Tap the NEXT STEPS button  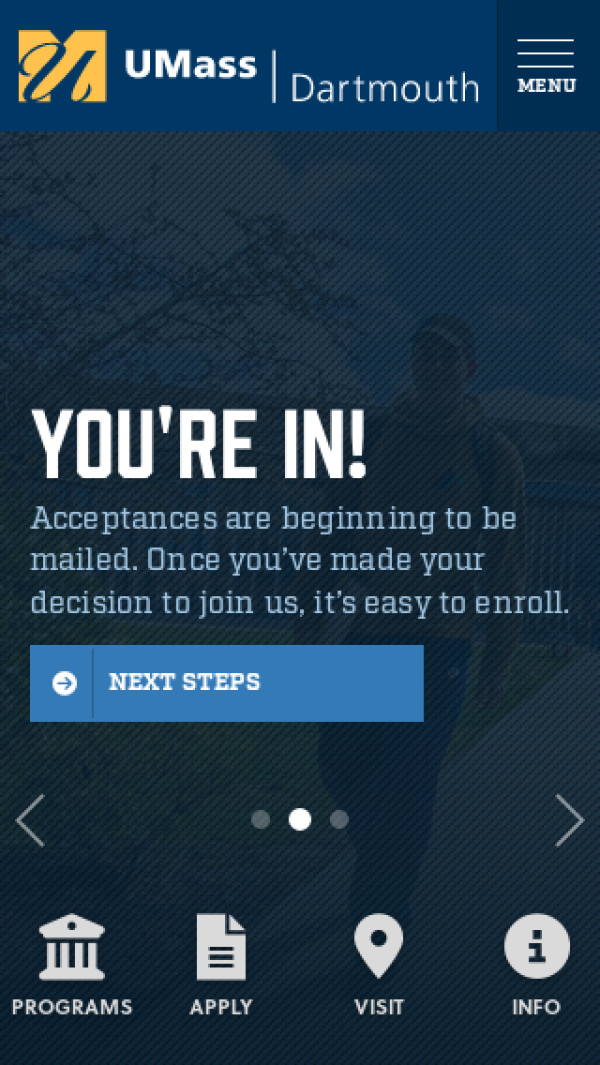(x=227, y=683)
